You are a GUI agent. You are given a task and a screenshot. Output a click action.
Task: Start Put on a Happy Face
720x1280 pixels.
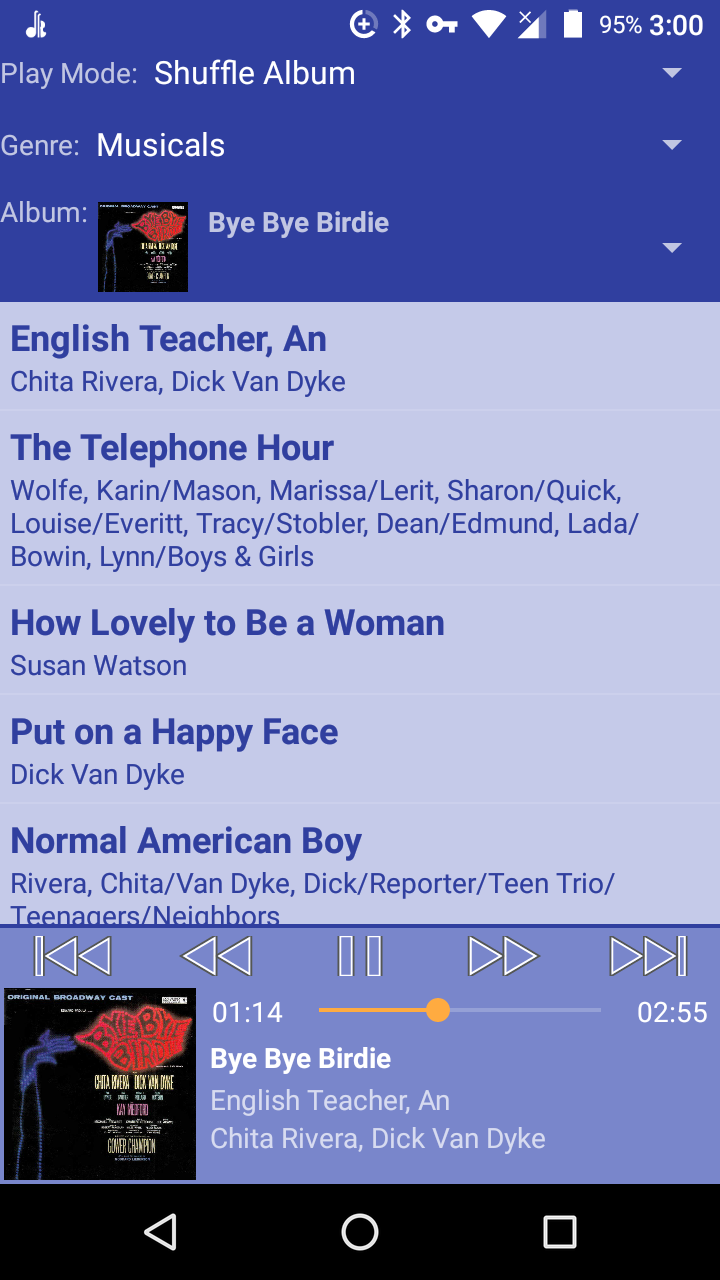(360, 749)
